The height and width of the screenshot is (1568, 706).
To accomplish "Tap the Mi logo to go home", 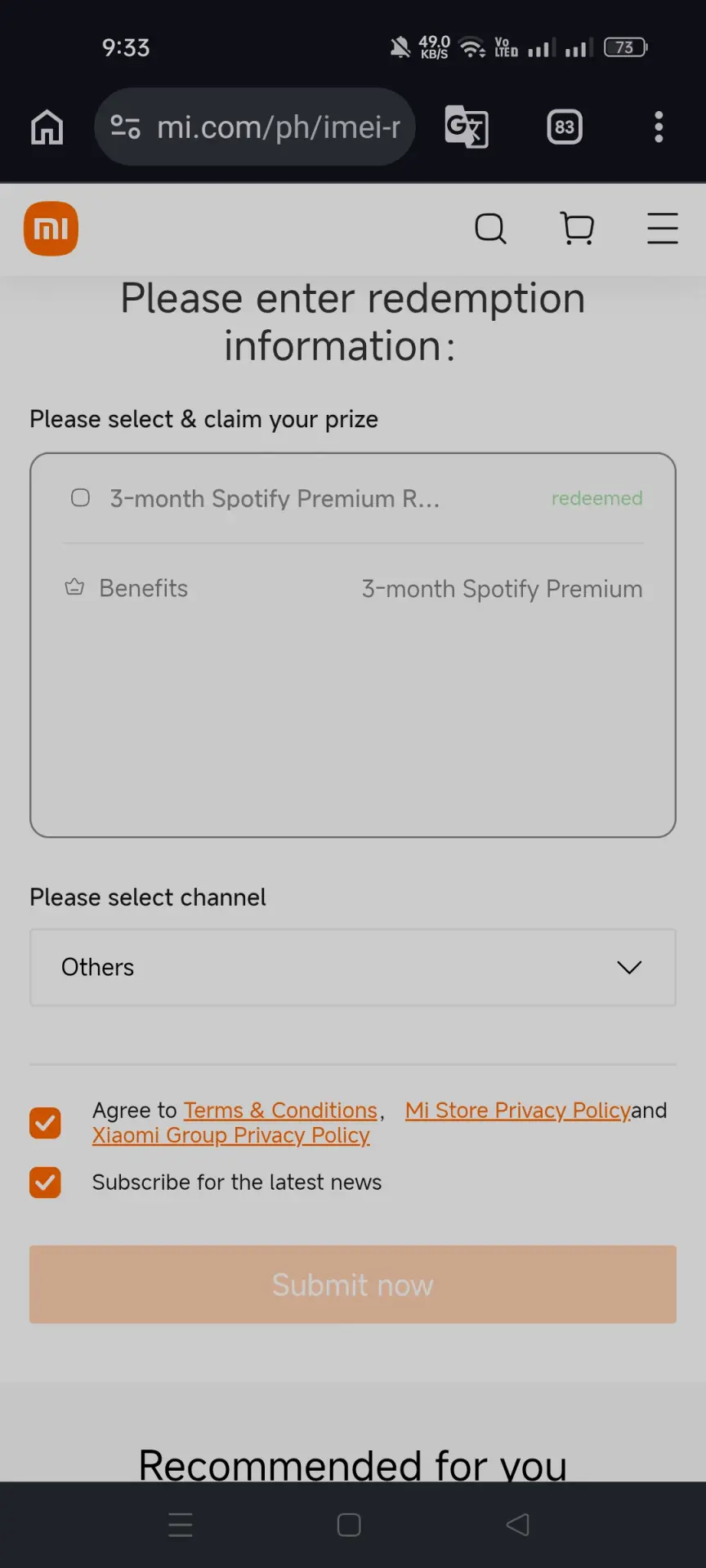I will tap(51, 229).
